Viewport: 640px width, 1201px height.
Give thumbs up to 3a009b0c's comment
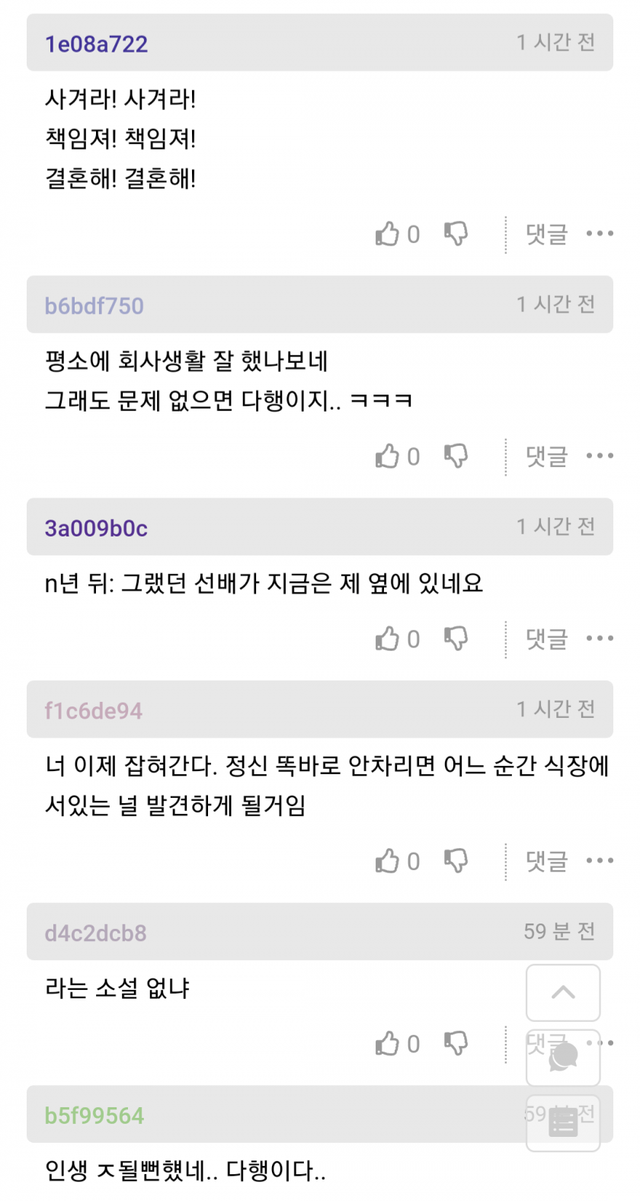point(387,639)
